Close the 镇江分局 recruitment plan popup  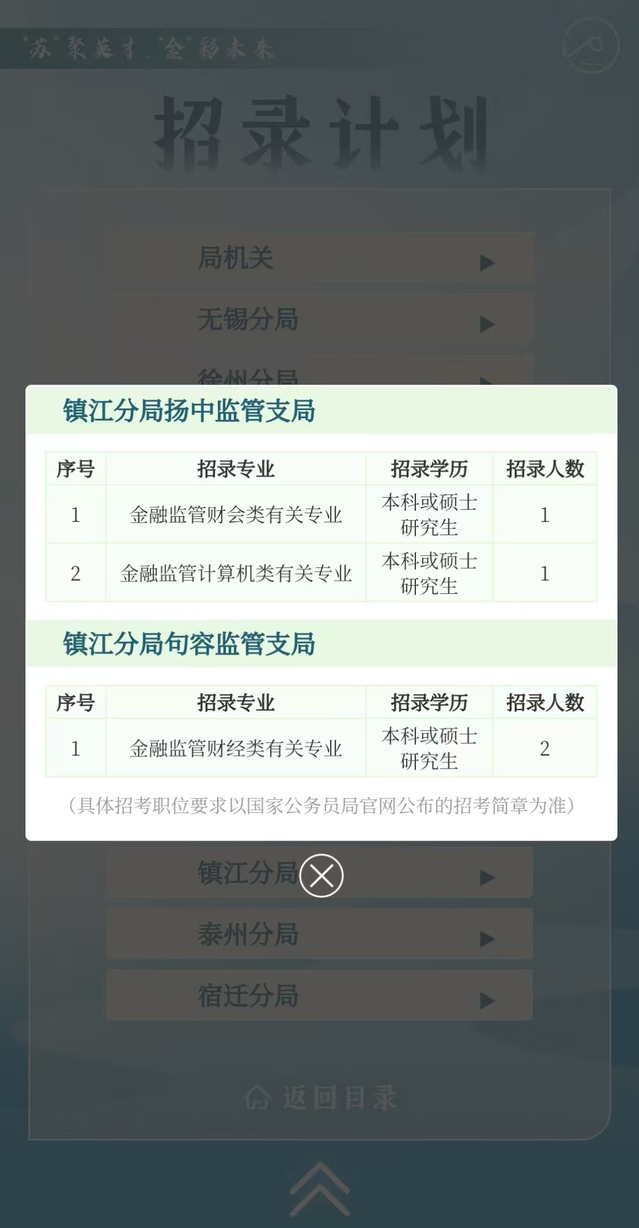tap(321, 876)
